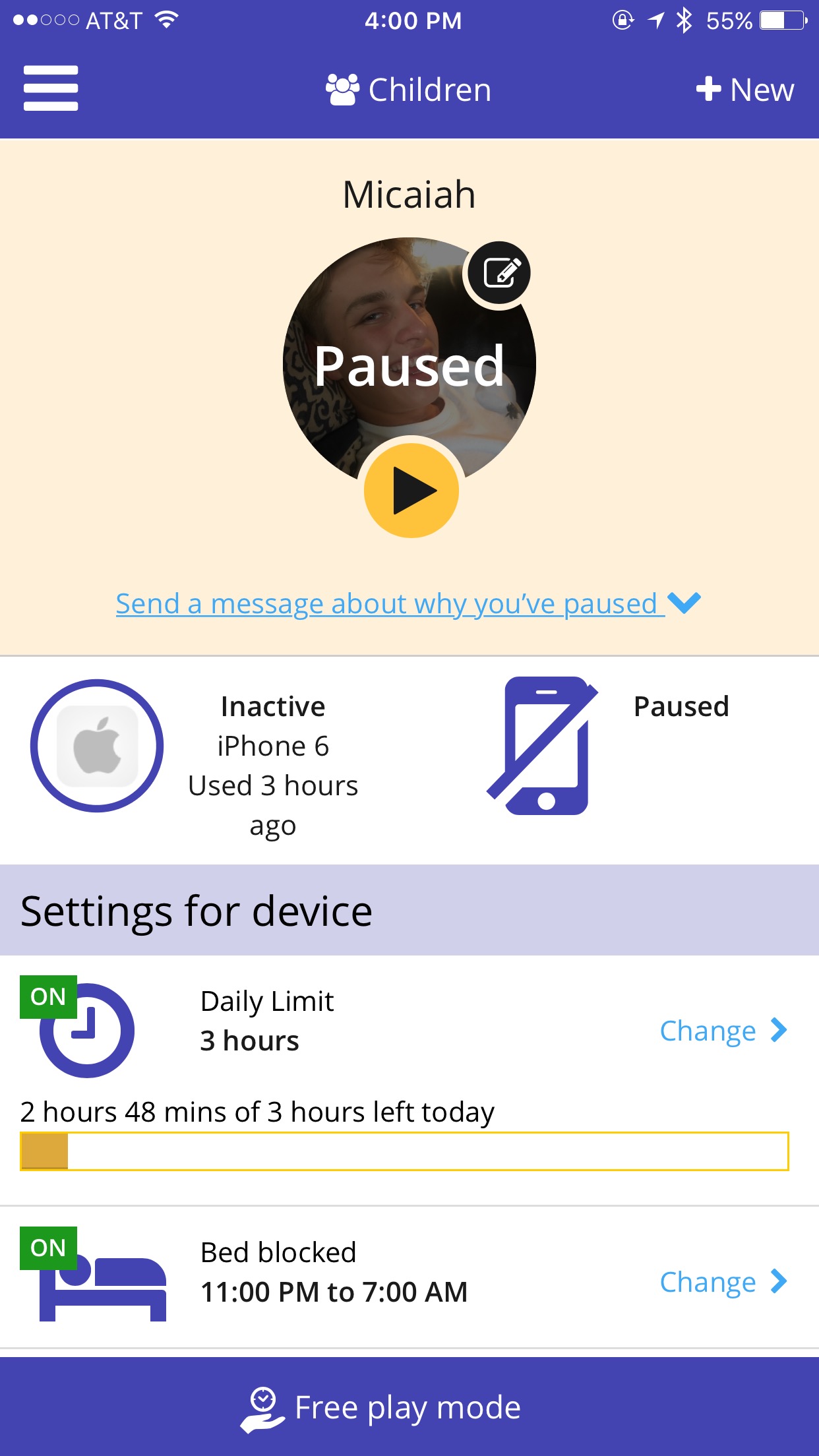Image resolution: width=819 pixels, height=1456 pixels.
Task: Change the Daily Limit setting
Action: coord(724,1031)
